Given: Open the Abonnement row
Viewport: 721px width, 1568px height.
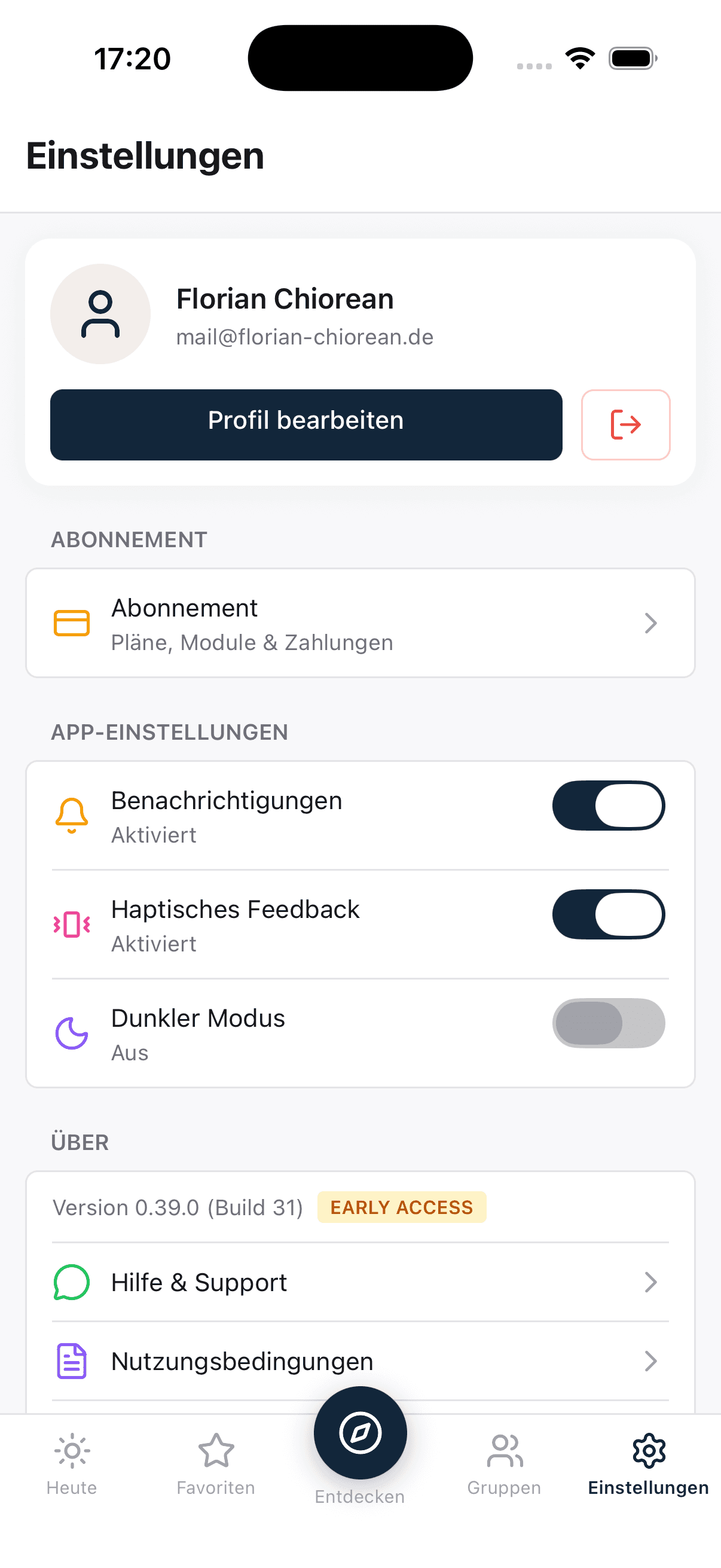Looking at the screenshot, I should tap(360, 623).
